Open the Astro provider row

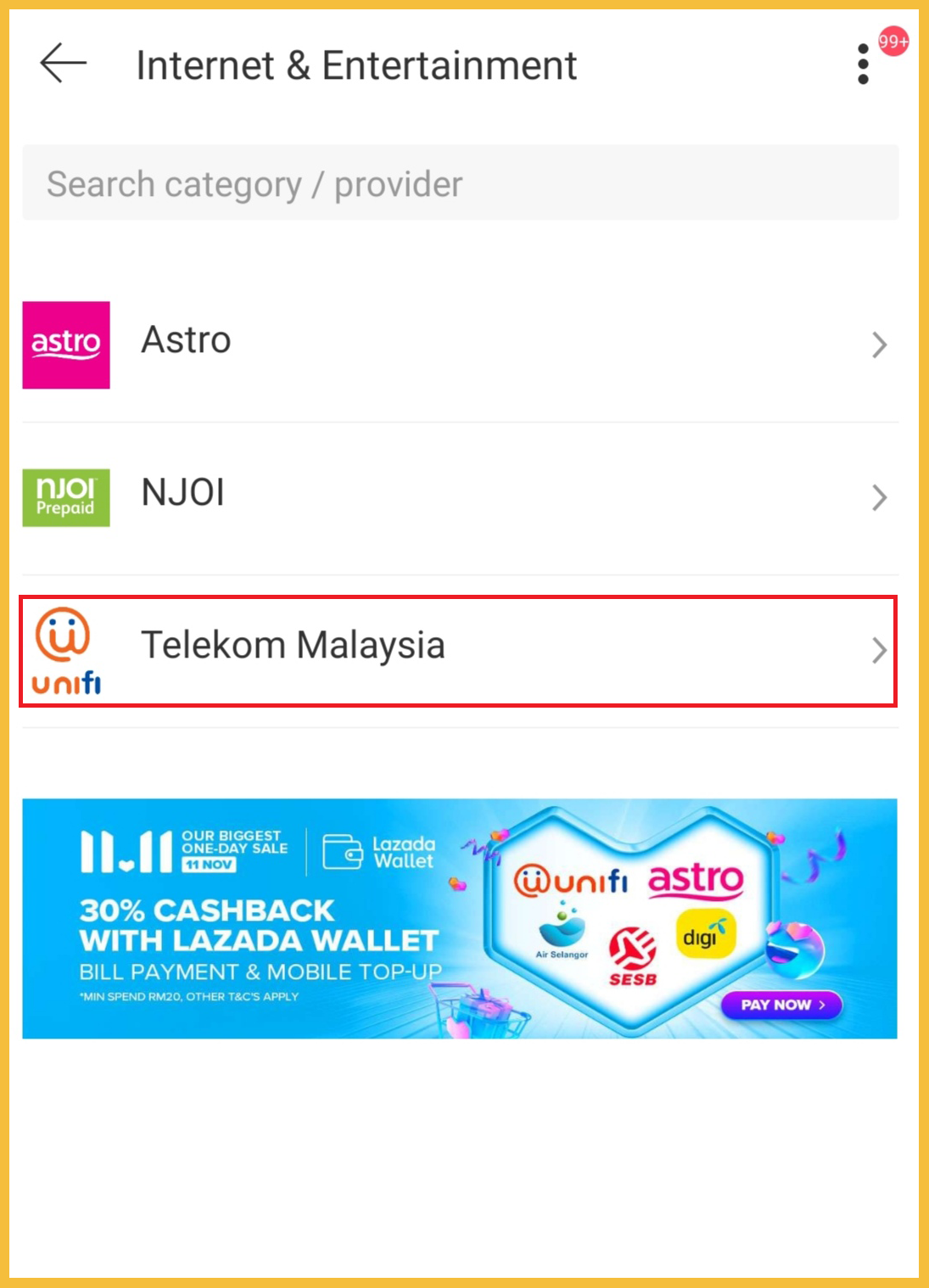(x=460, y=344)
